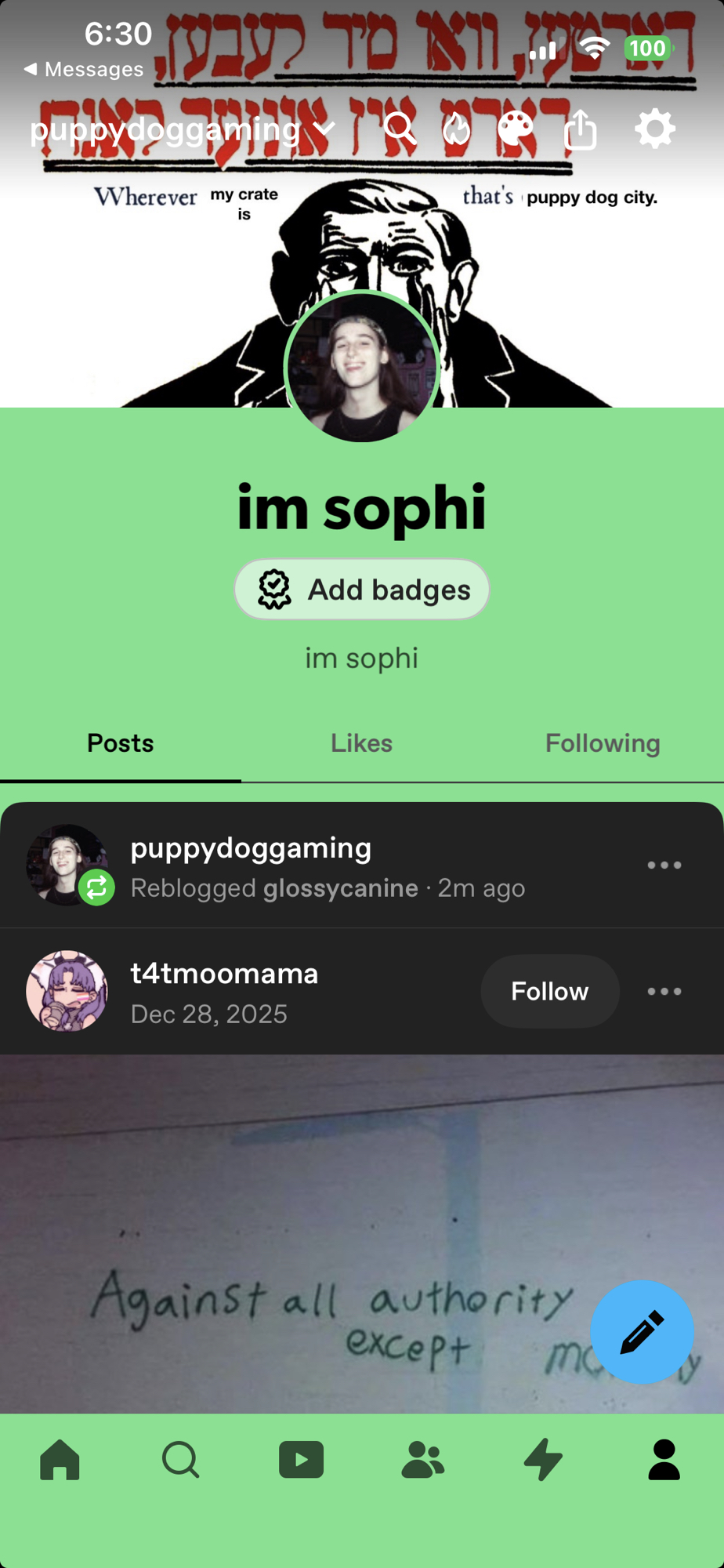The image size is (724, 1568).
Task: Open the video tab in bottom bar
Action: 302,1460
